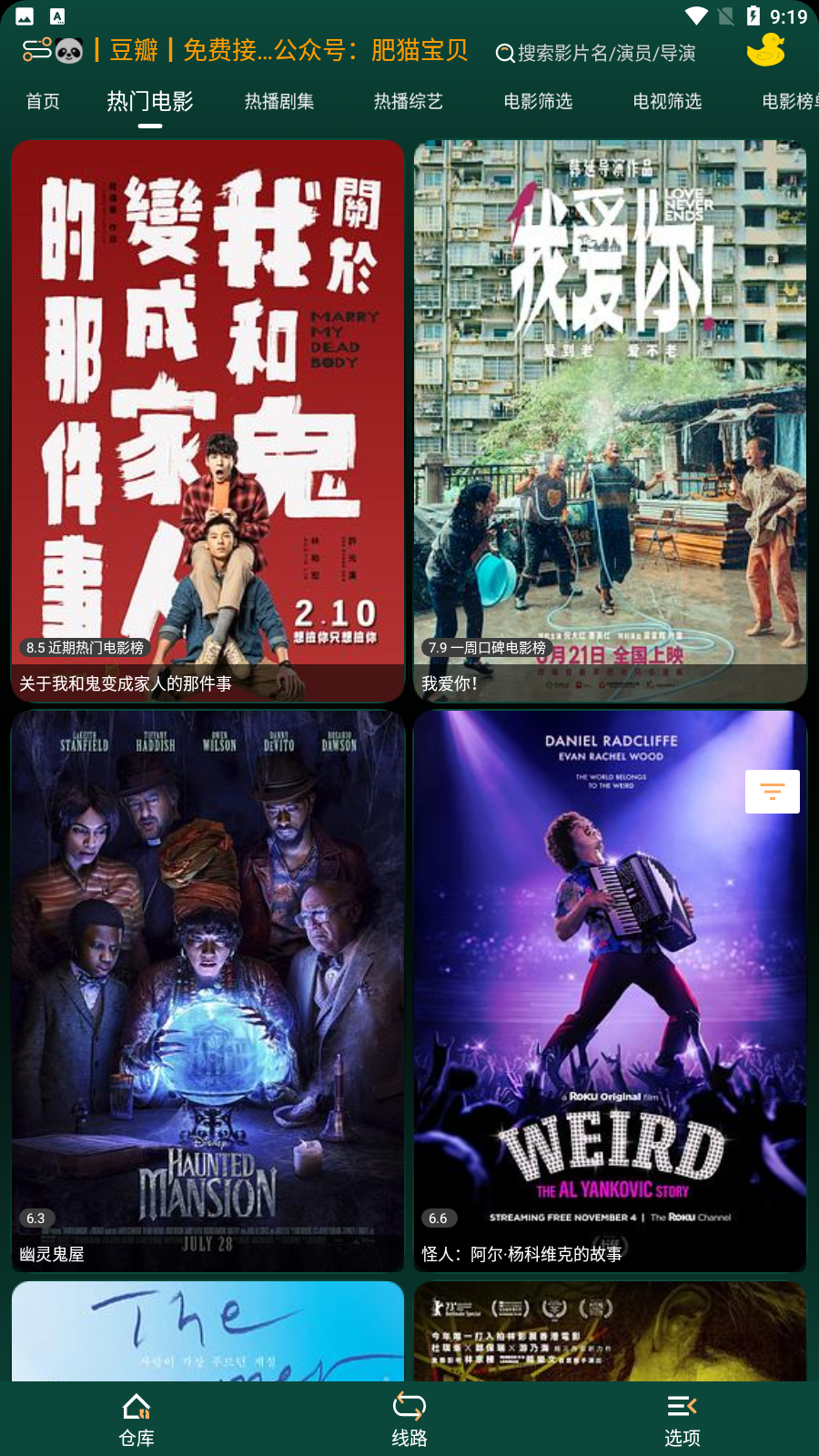Go to the 热播综艺 tab
This screenshot has width=819, height=1456.
[x=409, y=101]
